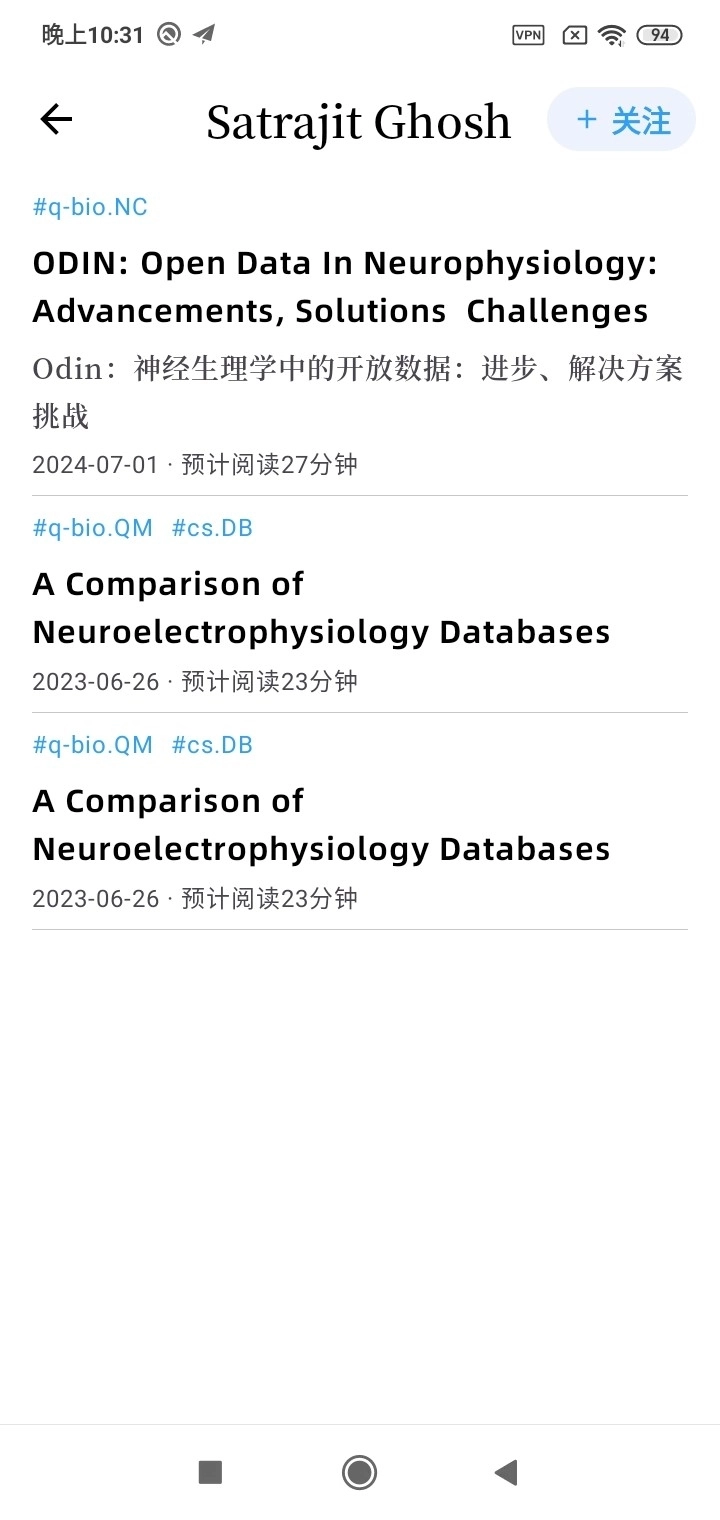This screenshot has width=720, height=1520.
Task: Tap the #q-bio.QM tag on second article
Action: tap(92, 744)
